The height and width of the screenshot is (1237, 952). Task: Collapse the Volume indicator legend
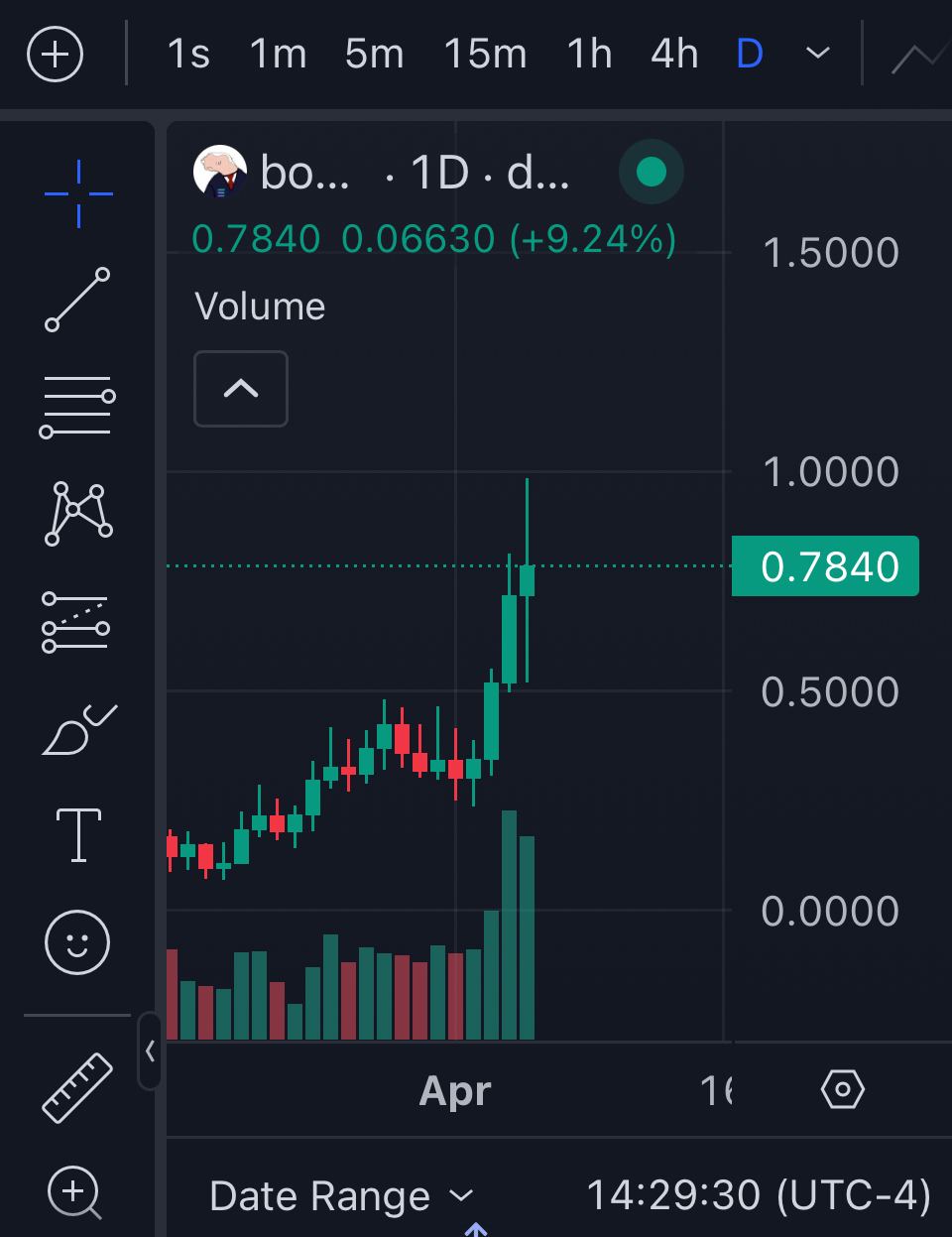coord(241,389)
